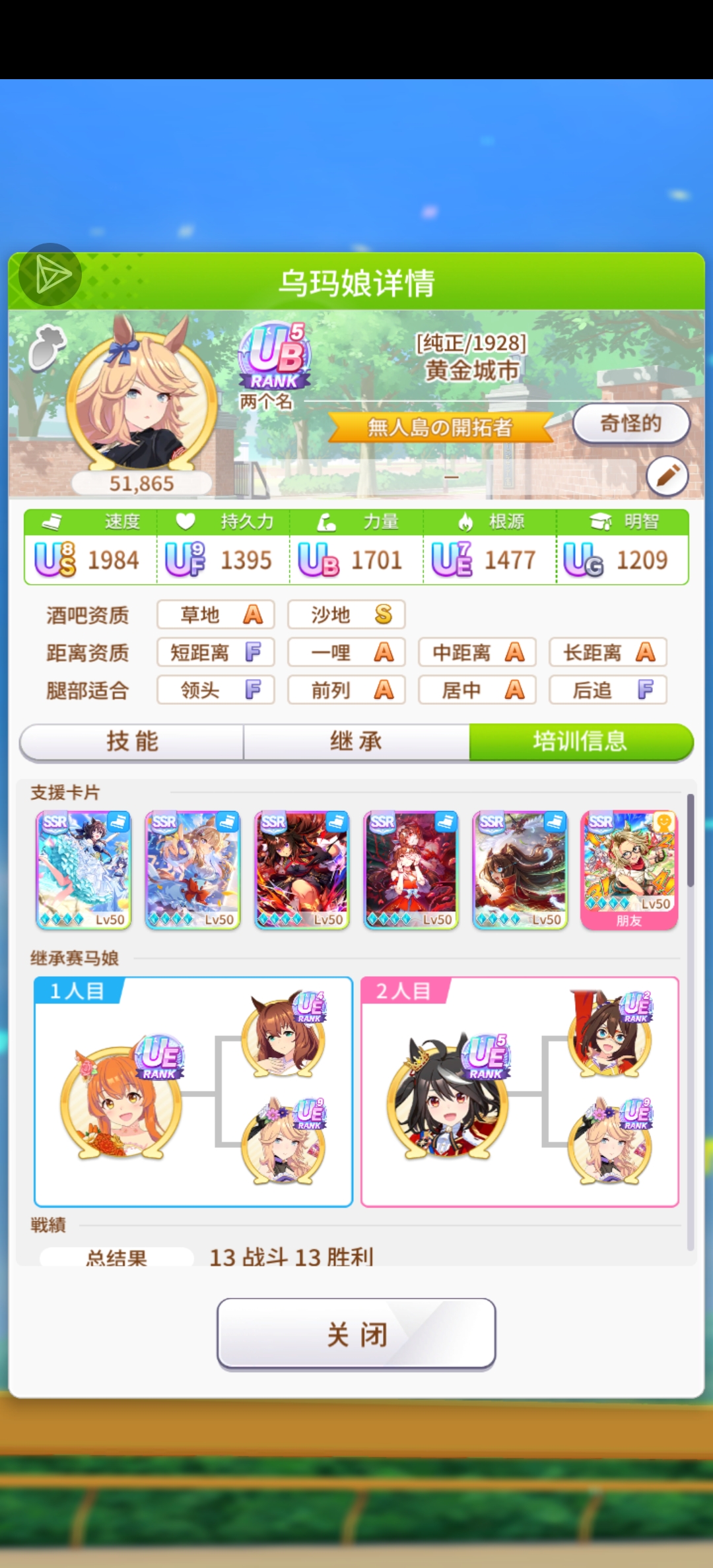Open the pink 朋友 friend support card
Viewport: 713px width, 1568px height.
point(629,870)
